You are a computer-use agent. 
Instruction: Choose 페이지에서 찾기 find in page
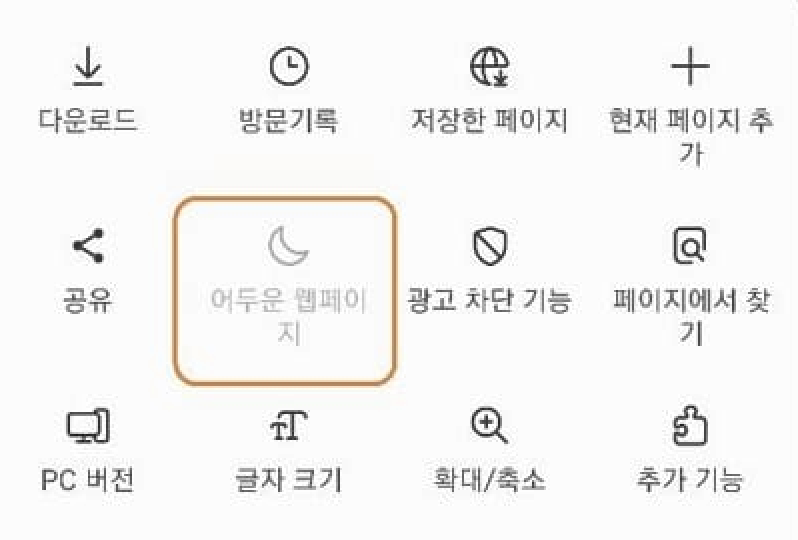(x=690, y=285)
